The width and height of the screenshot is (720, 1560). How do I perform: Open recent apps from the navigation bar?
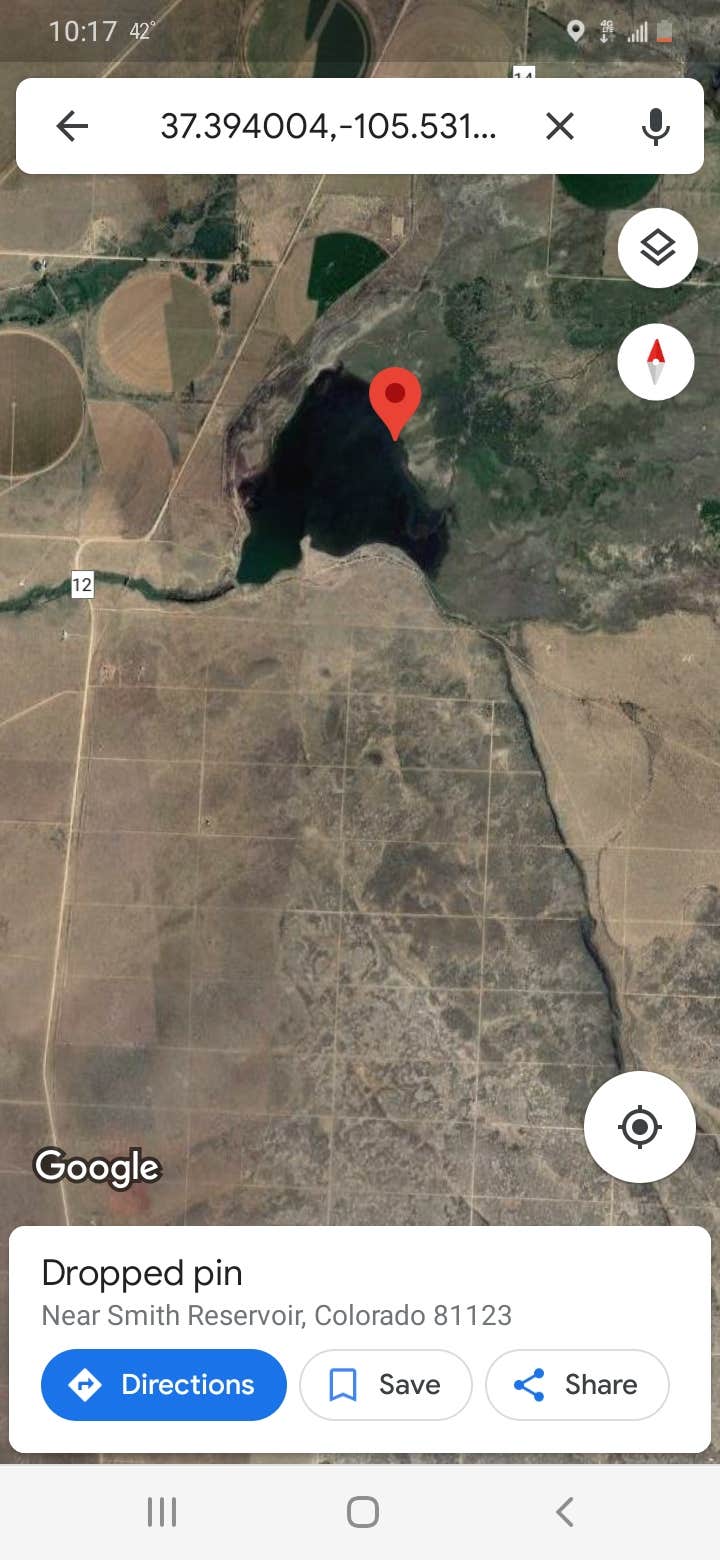tap(162, 1512)
